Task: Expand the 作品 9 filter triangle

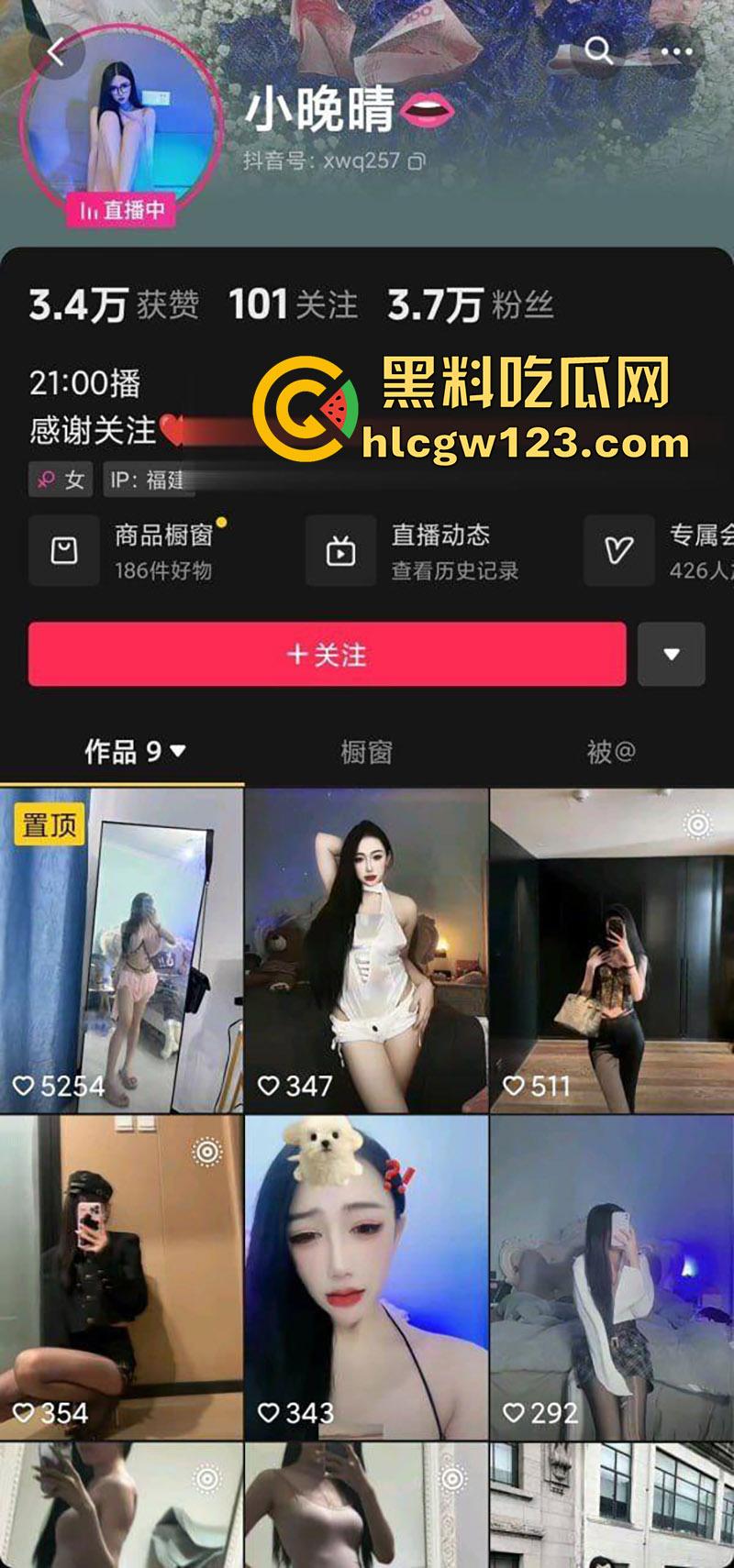Action: [x=177, y=750]
